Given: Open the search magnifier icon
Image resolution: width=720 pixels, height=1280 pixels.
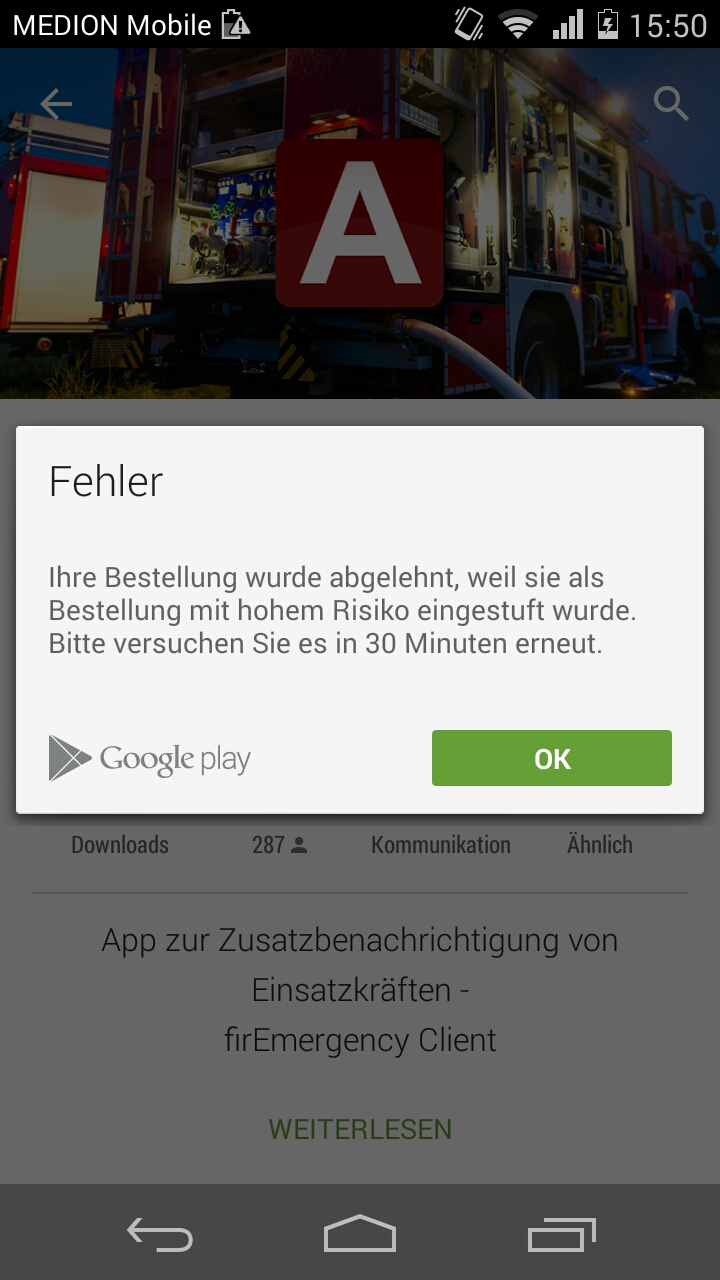Looking at the screenshot, I should pyautogui.click(x=670, y=103).
